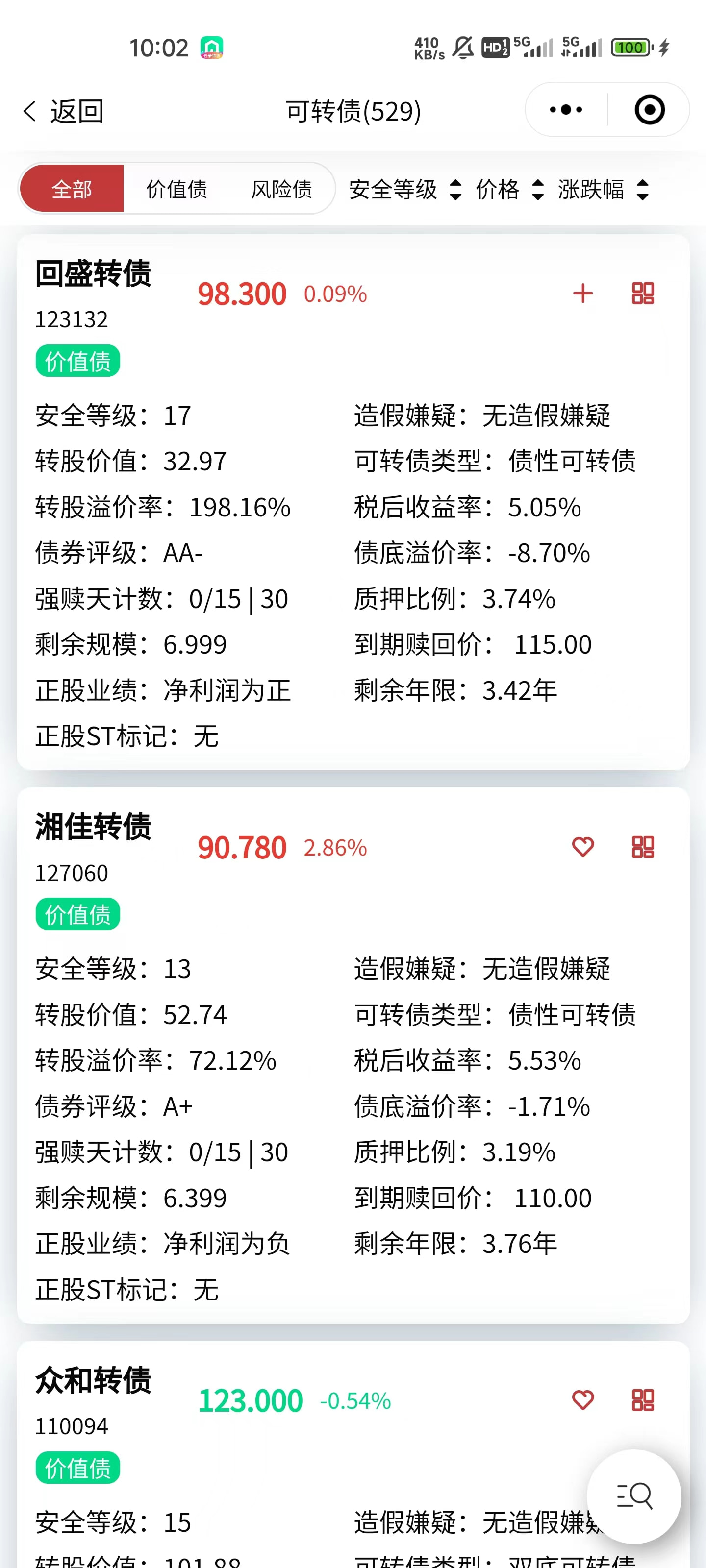Close the mini program via the circle icon
The image size is (706, 1568).
pyautogui.click(x=649, y=110)
